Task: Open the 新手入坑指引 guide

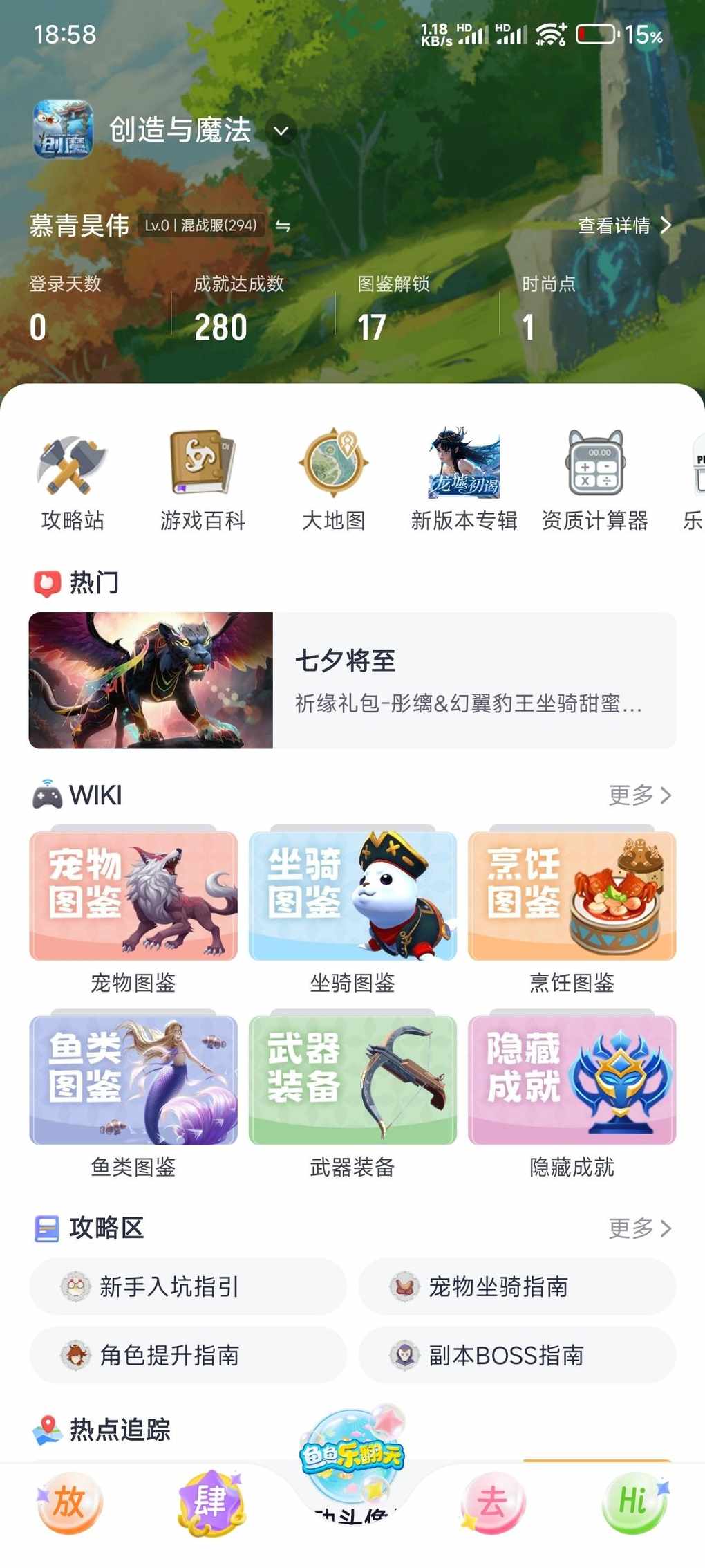Action: (187, 1286)
